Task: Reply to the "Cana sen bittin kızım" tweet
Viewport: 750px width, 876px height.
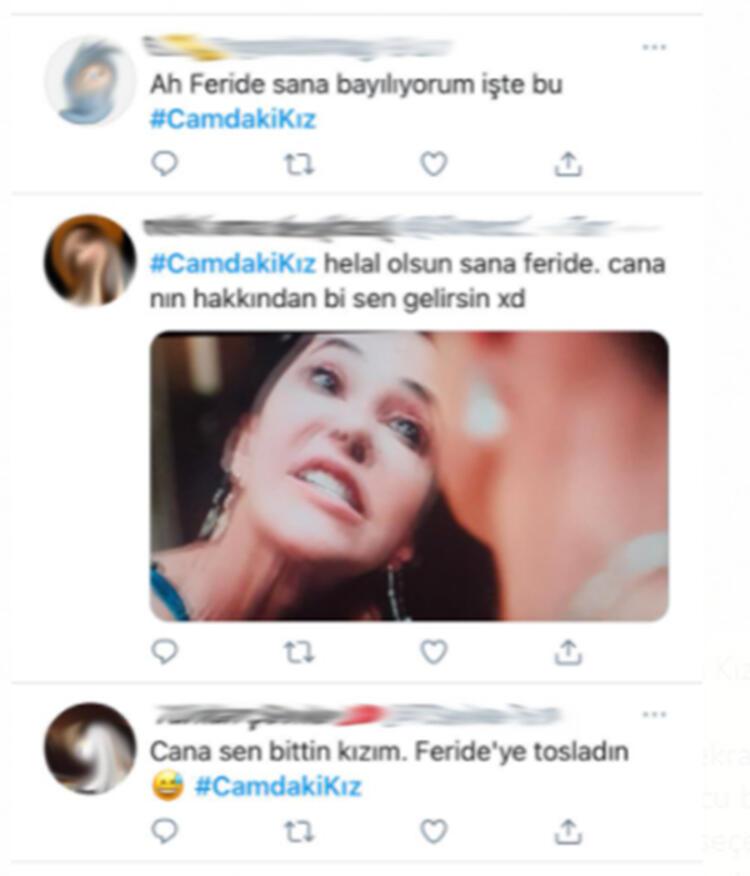Action: click(x=164, y=830)
